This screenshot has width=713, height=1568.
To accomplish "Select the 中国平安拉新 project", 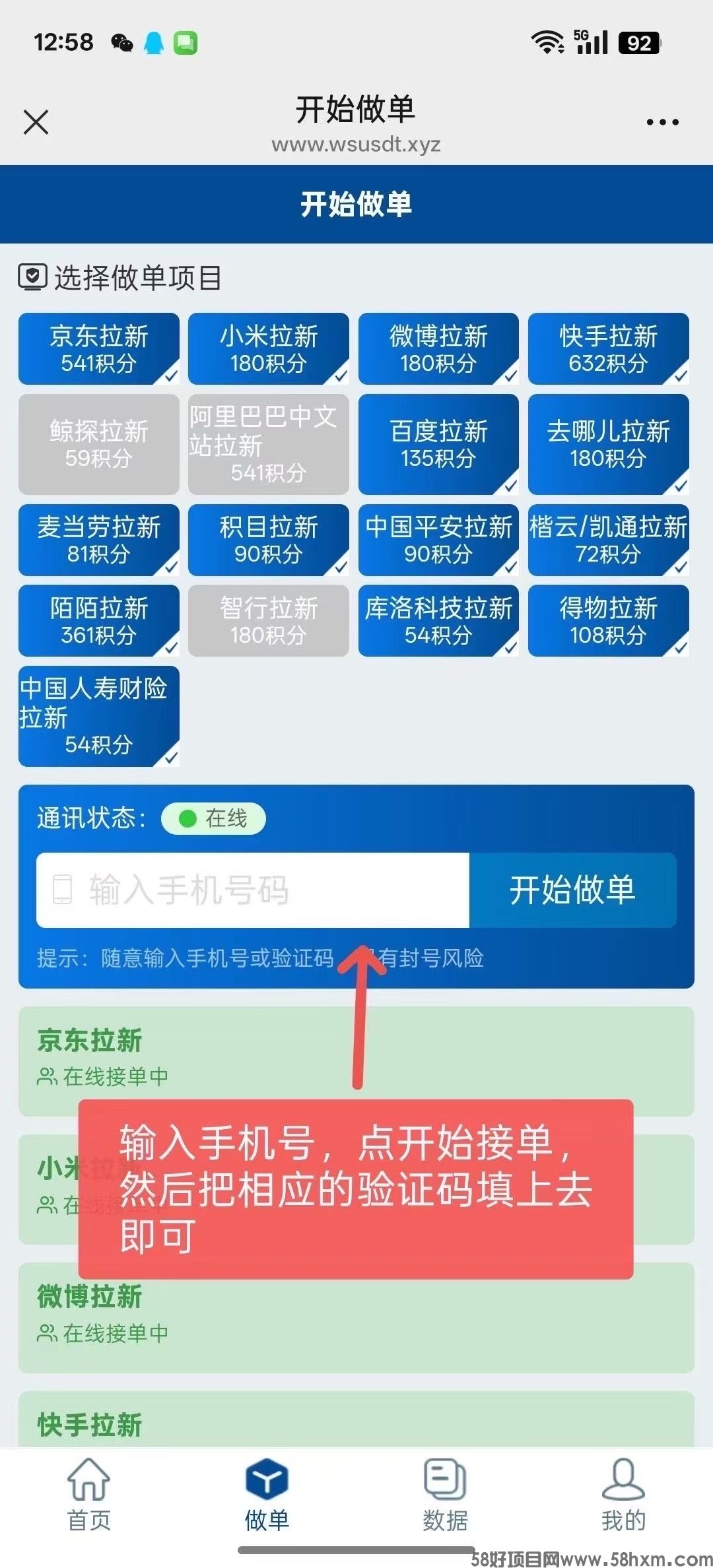I will pyautogui.click(x=438, y=540).
